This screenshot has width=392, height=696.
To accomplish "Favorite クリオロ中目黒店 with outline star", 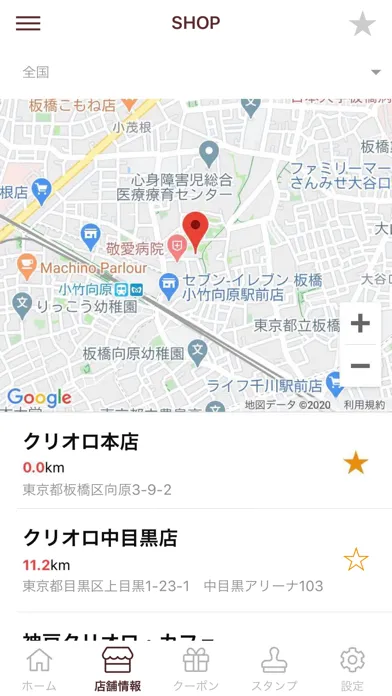I will tap(356, 559).
